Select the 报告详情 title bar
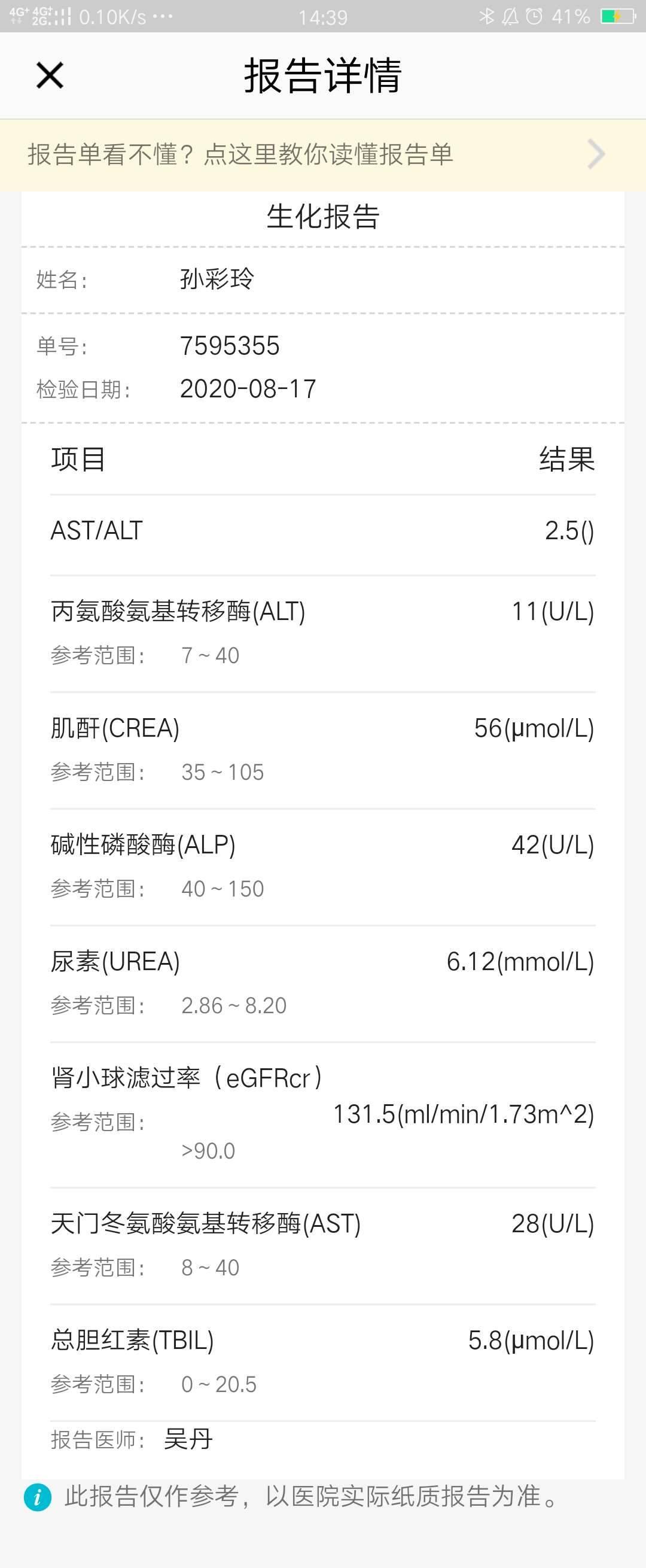The width and height of the screenshot is (646, 1568). click(323, 76)
